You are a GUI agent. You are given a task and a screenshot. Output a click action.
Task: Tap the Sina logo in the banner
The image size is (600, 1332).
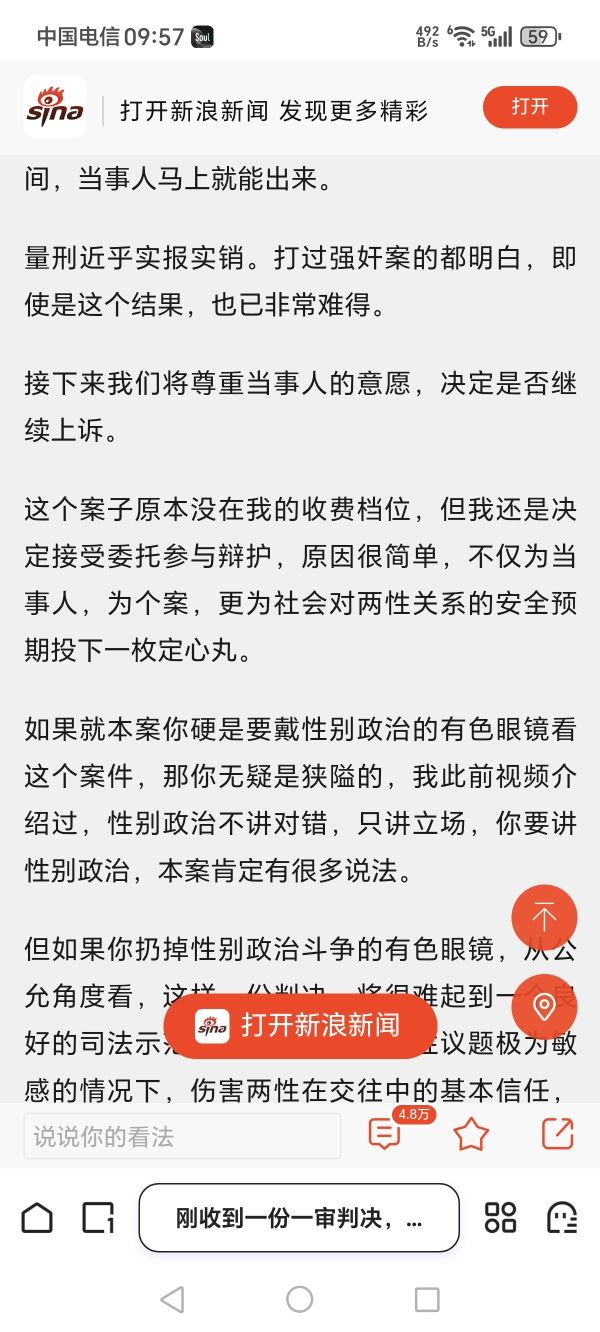pos(55,108)
